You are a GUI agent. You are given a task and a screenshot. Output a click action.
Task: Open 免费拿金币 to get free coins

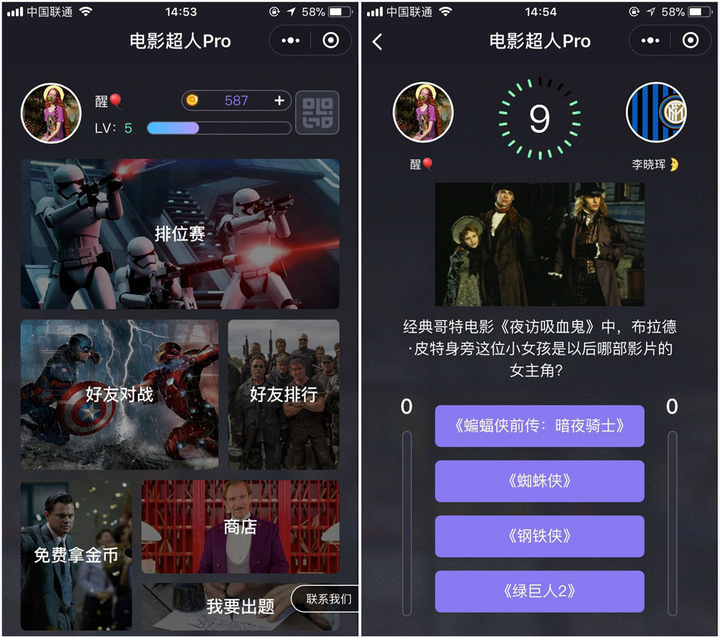tap(76, 555)
